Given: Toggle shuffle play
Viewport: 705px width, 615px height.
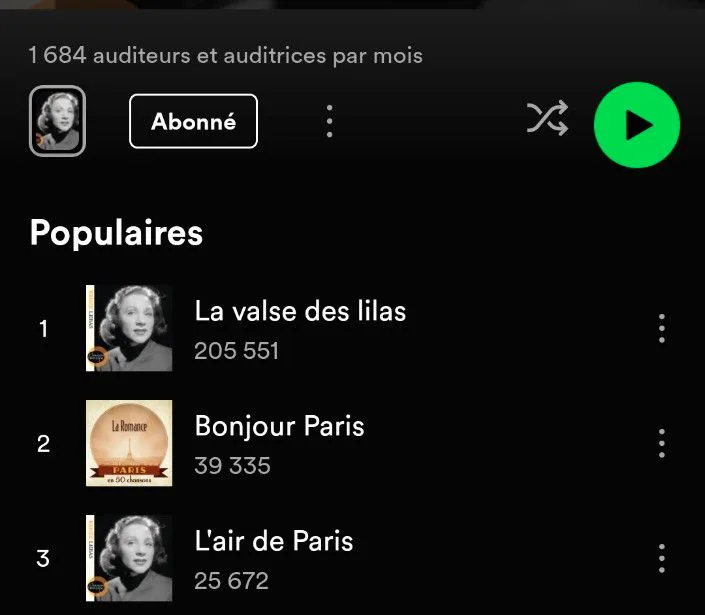Looking at the screenshot, I should coord(547,119).
